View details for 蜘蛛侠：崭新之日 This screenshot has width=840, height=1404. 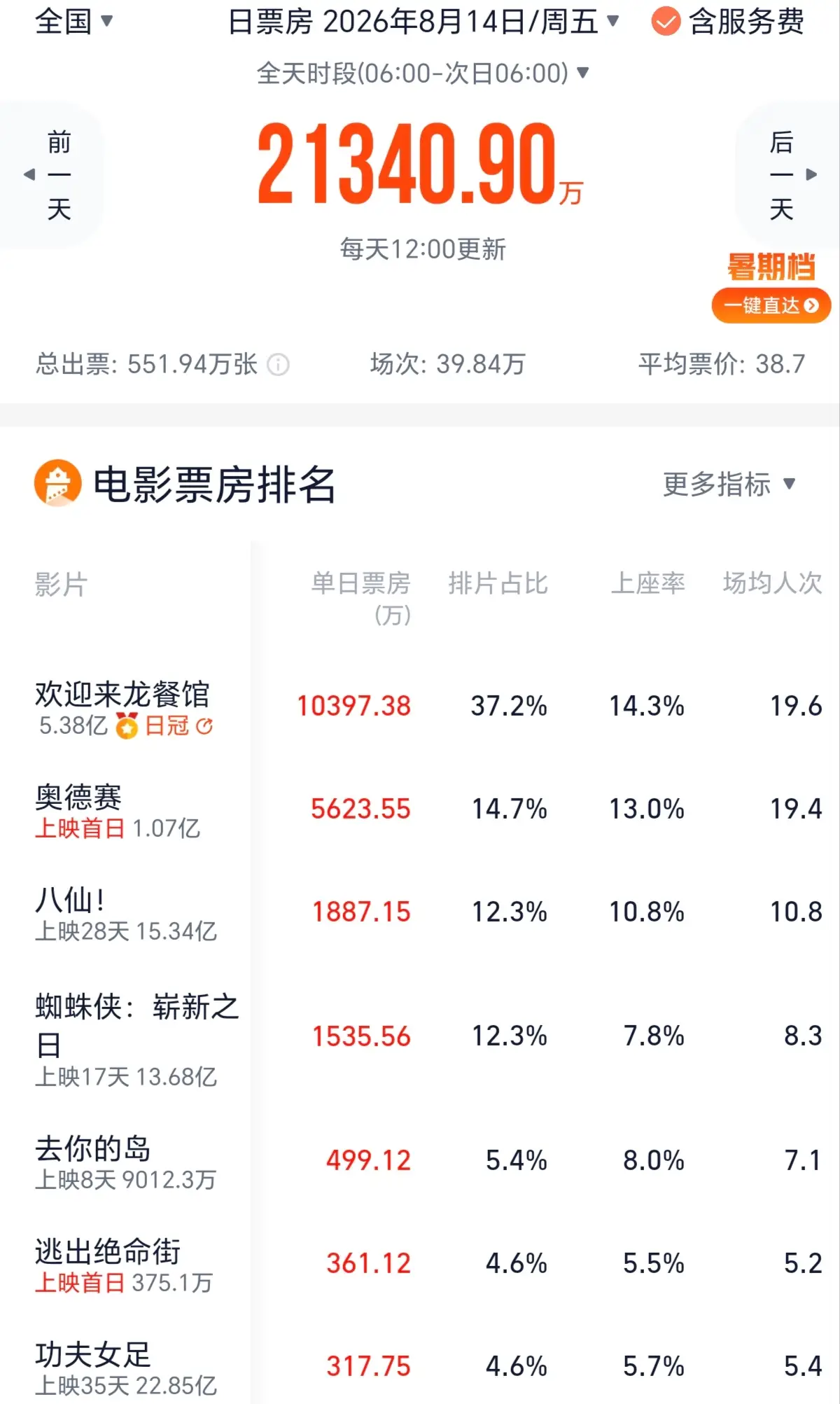click(x=420, y=1036)
